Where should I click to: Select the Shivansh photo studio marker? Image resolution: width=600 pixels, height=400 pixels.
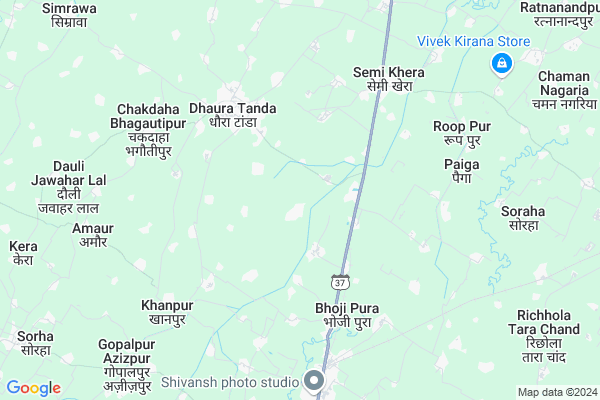(x=315, y=381)
